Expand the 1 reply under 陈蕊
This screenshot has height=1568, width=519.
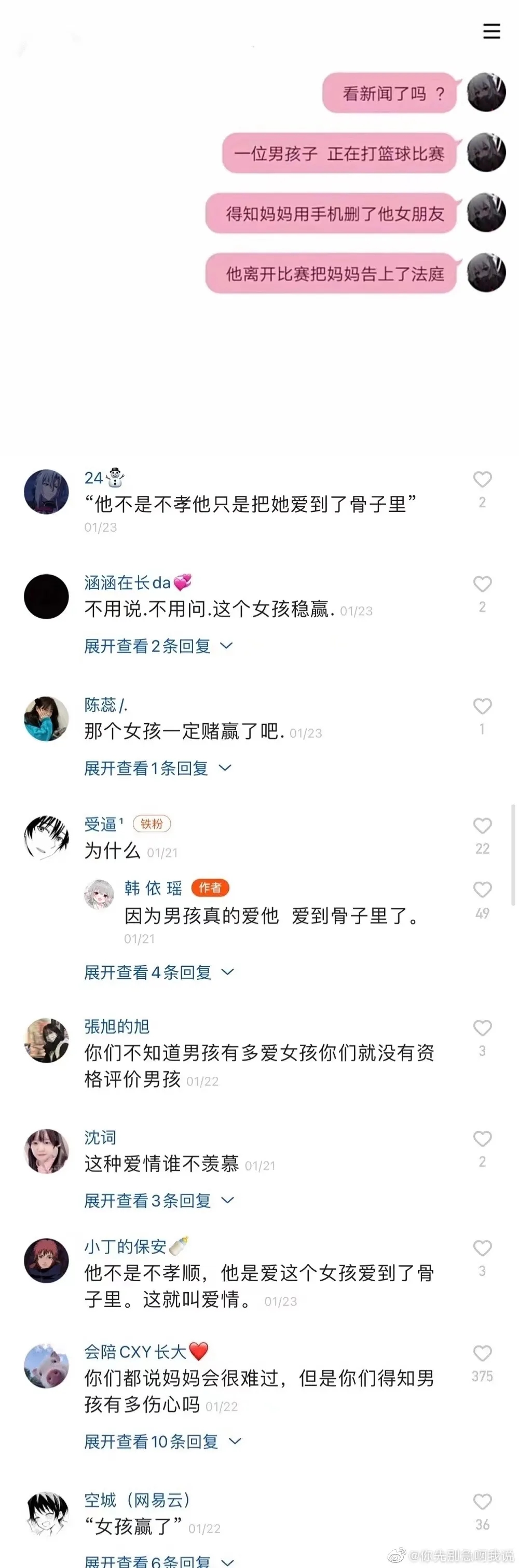point(157,768)
